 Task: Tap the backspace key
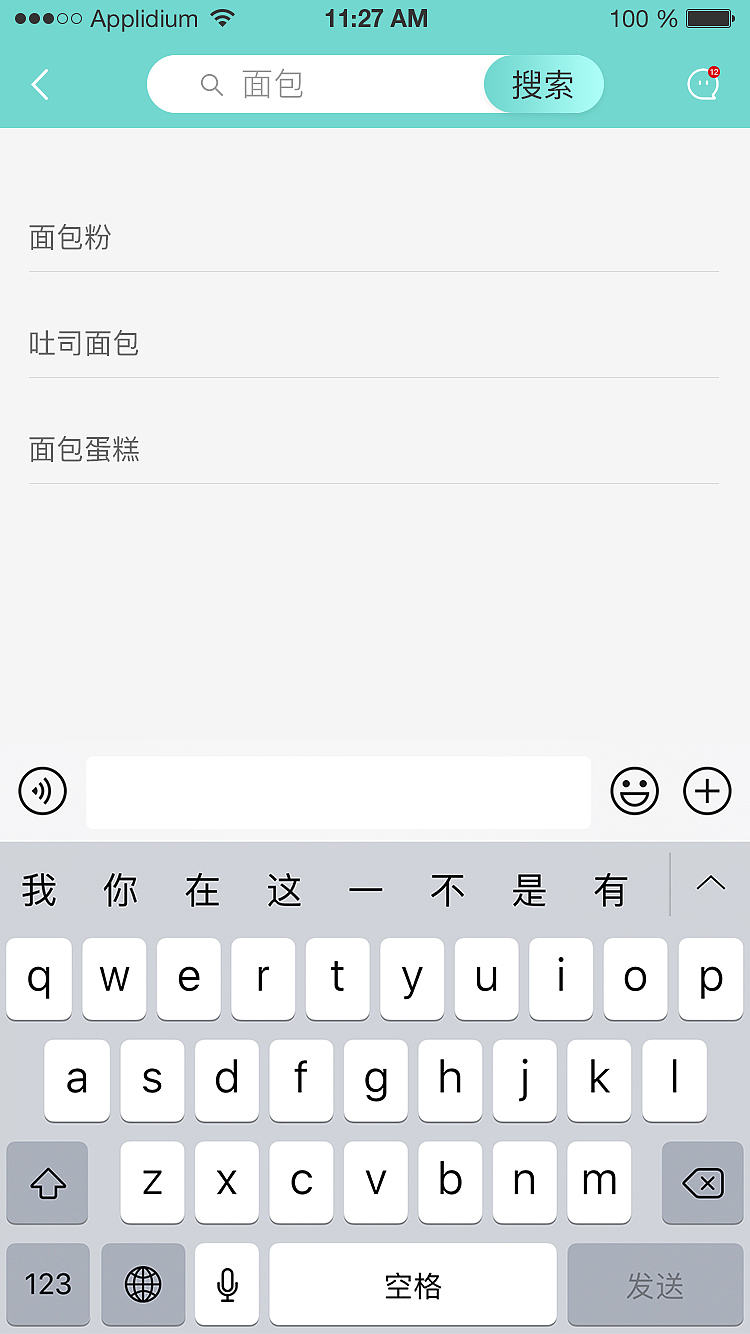point(702,1183)
